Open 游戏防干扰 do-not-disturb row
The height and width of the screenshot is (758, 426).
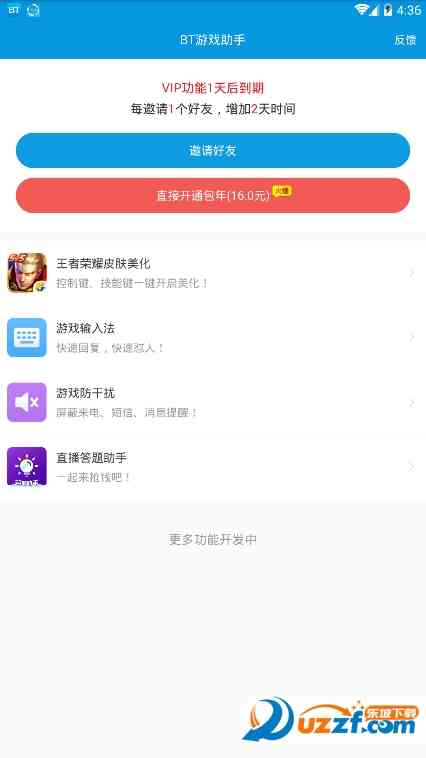pyautogui.click(x=213, y=402)
